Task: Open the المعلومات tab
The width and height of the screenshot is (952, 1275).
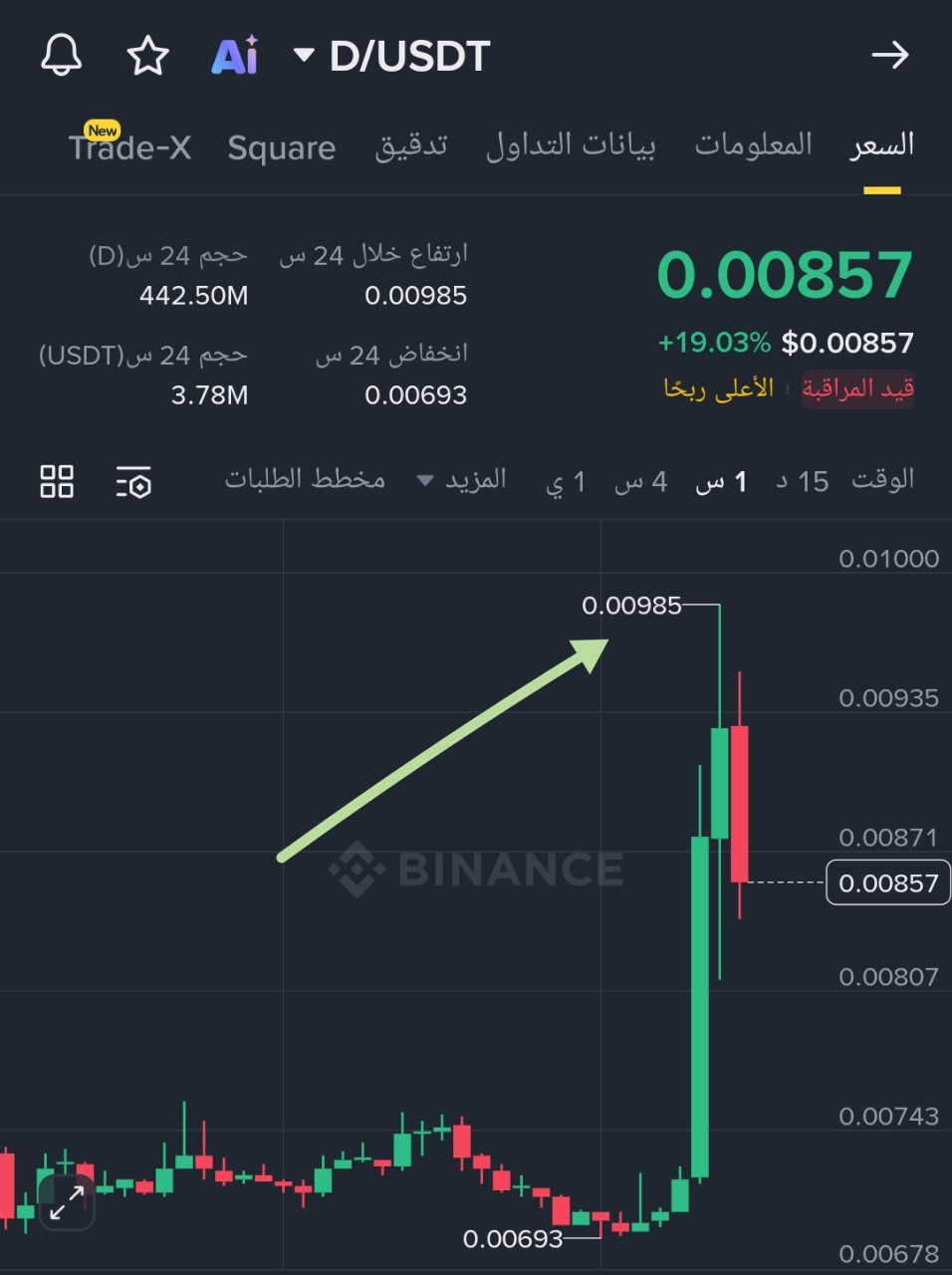Action: [753, 145]
